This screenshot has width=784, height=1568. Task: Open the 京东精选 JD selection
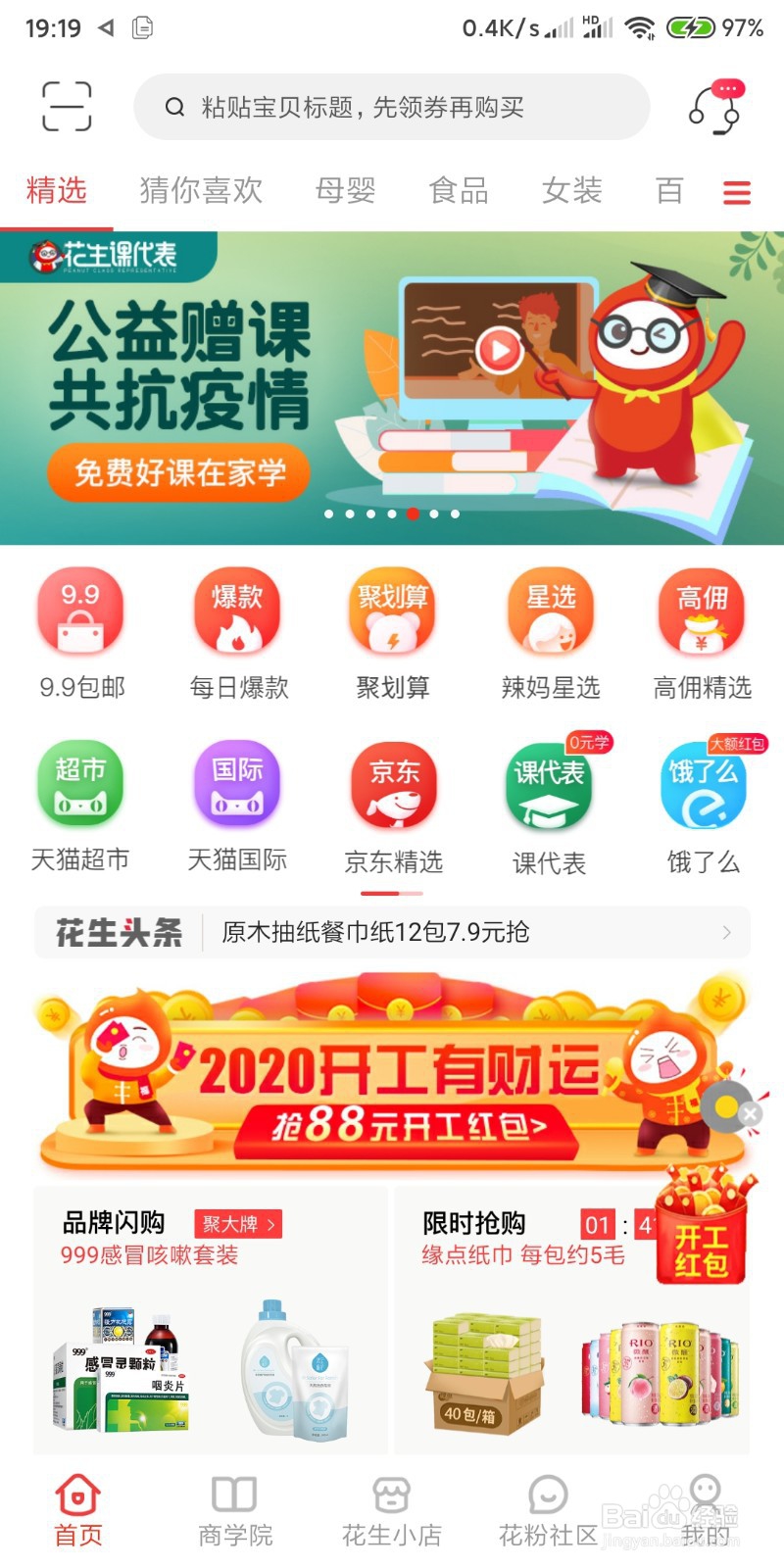[392, 784]
